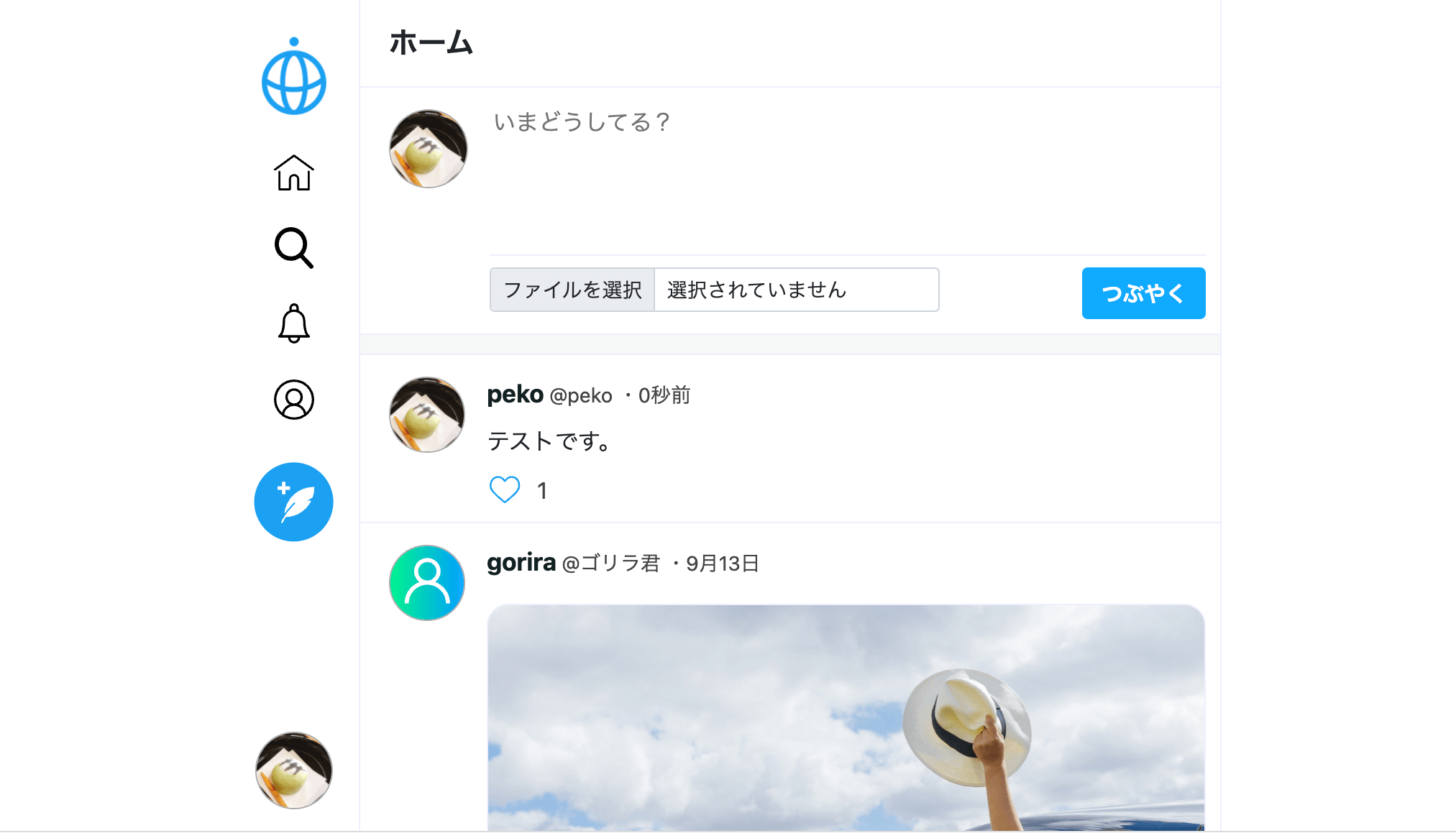Open the account avatar at sidebar bottom
This screenshot has height=833, width=1456.
click(293, 770)
